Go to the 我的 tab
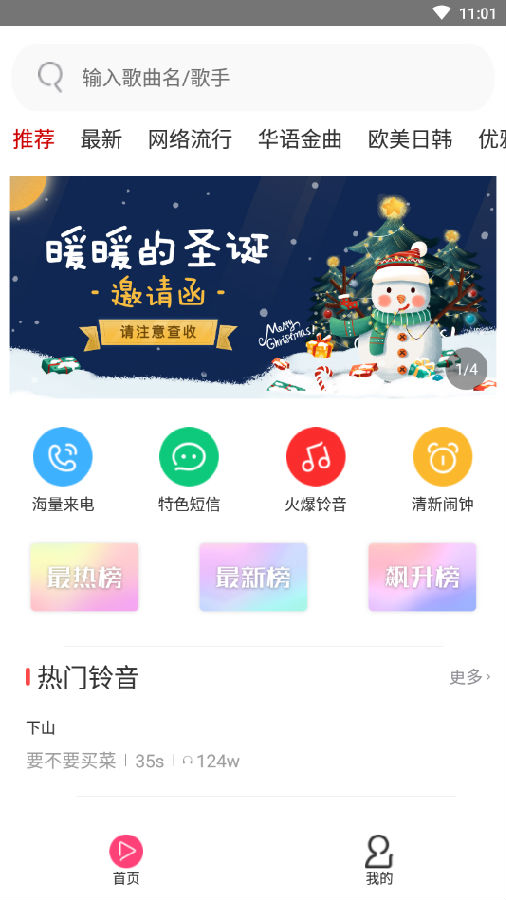The width and height of the screenshot is (506, 900). (379, 860)
